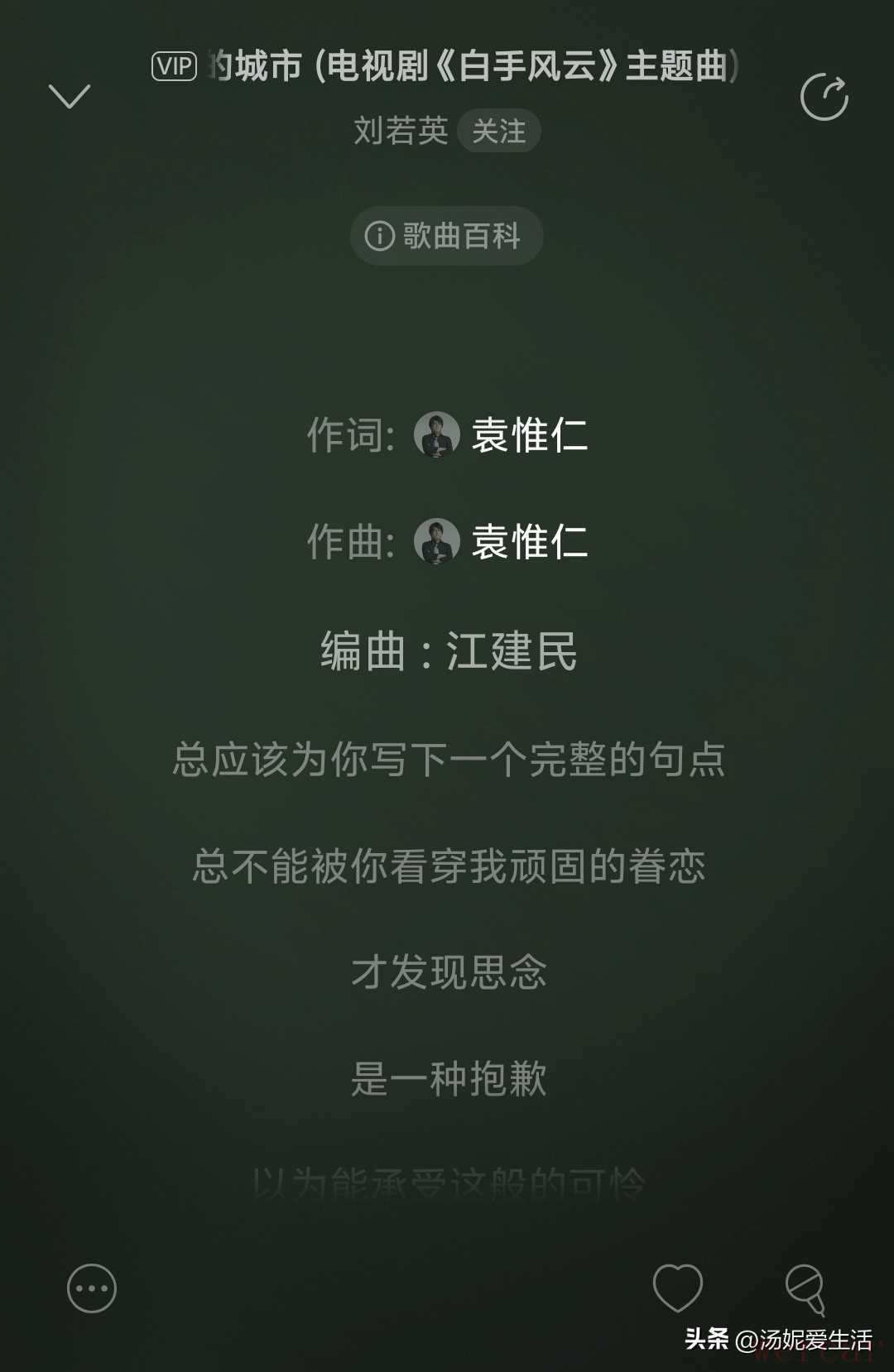Collapse the lyrics page with down chevron
894x1372 pixels.
tap(70, 96)
